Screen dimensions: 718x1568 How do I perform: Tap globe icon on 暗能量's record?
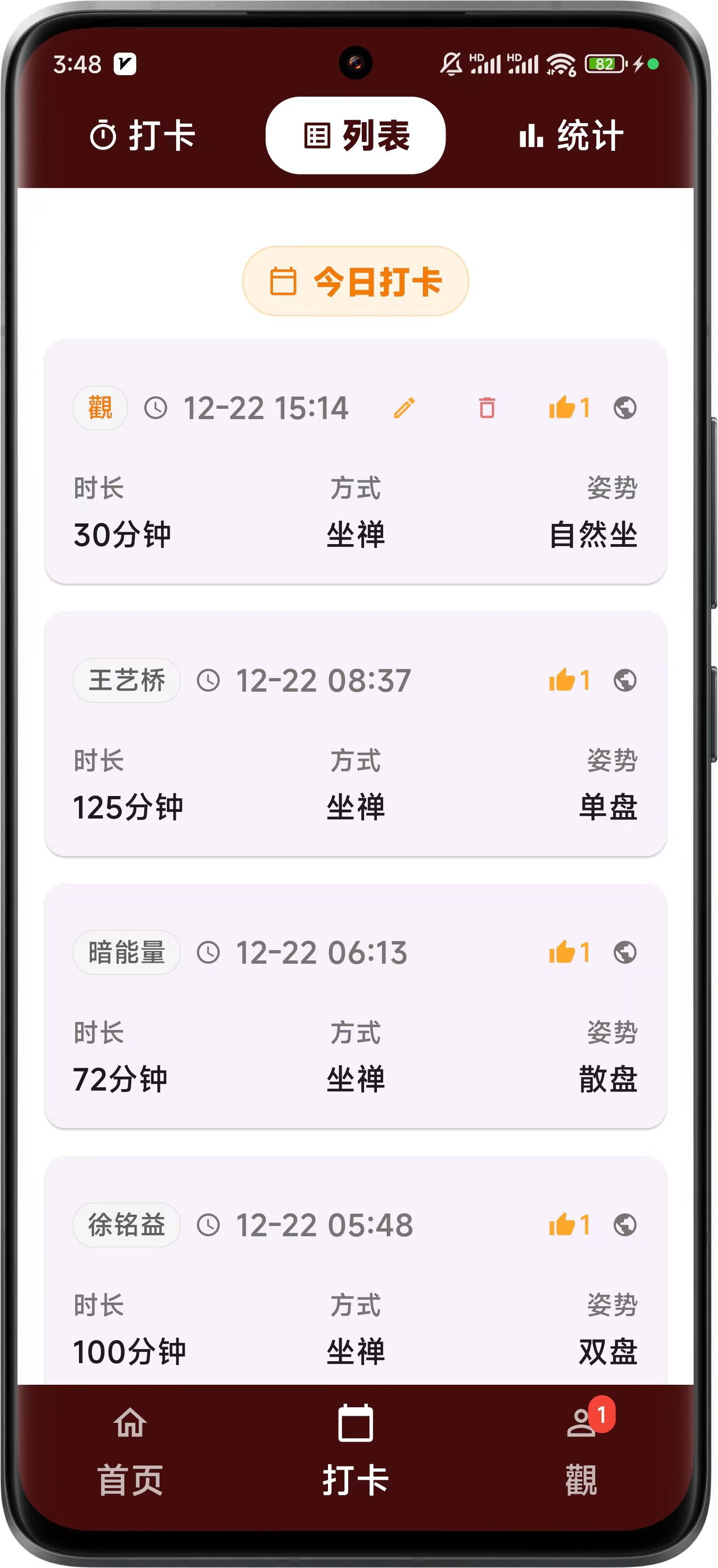point(625,952)
